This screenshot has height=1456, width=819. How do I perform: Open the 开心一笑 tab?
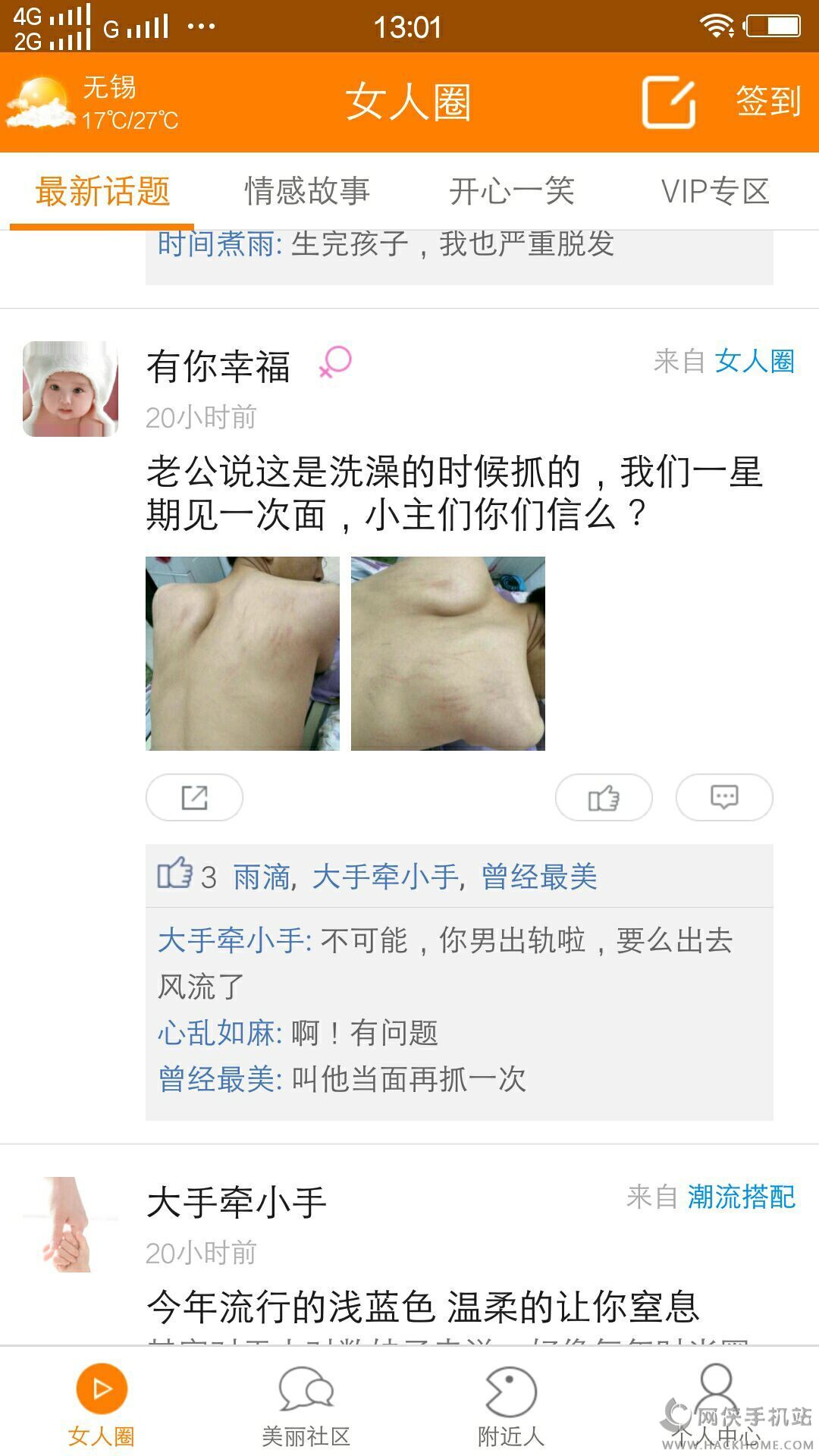(512, 191)
